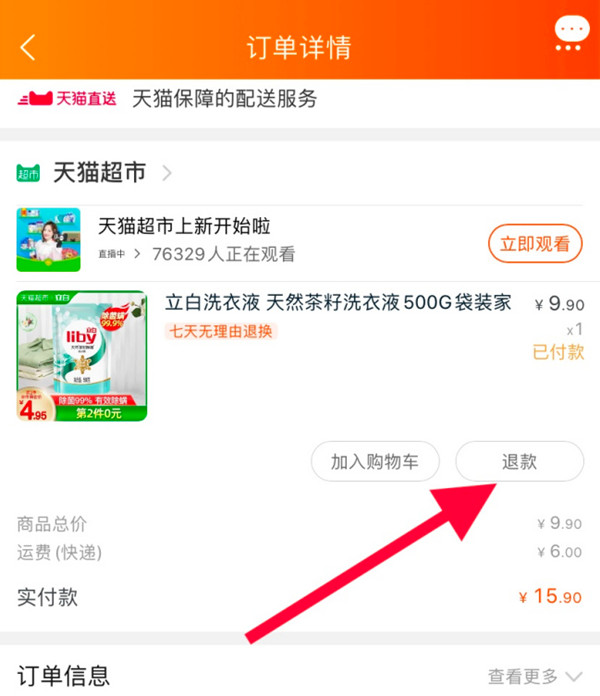Open the chat message bubble
The image size is (600, 696).
[x=572, y=35]
